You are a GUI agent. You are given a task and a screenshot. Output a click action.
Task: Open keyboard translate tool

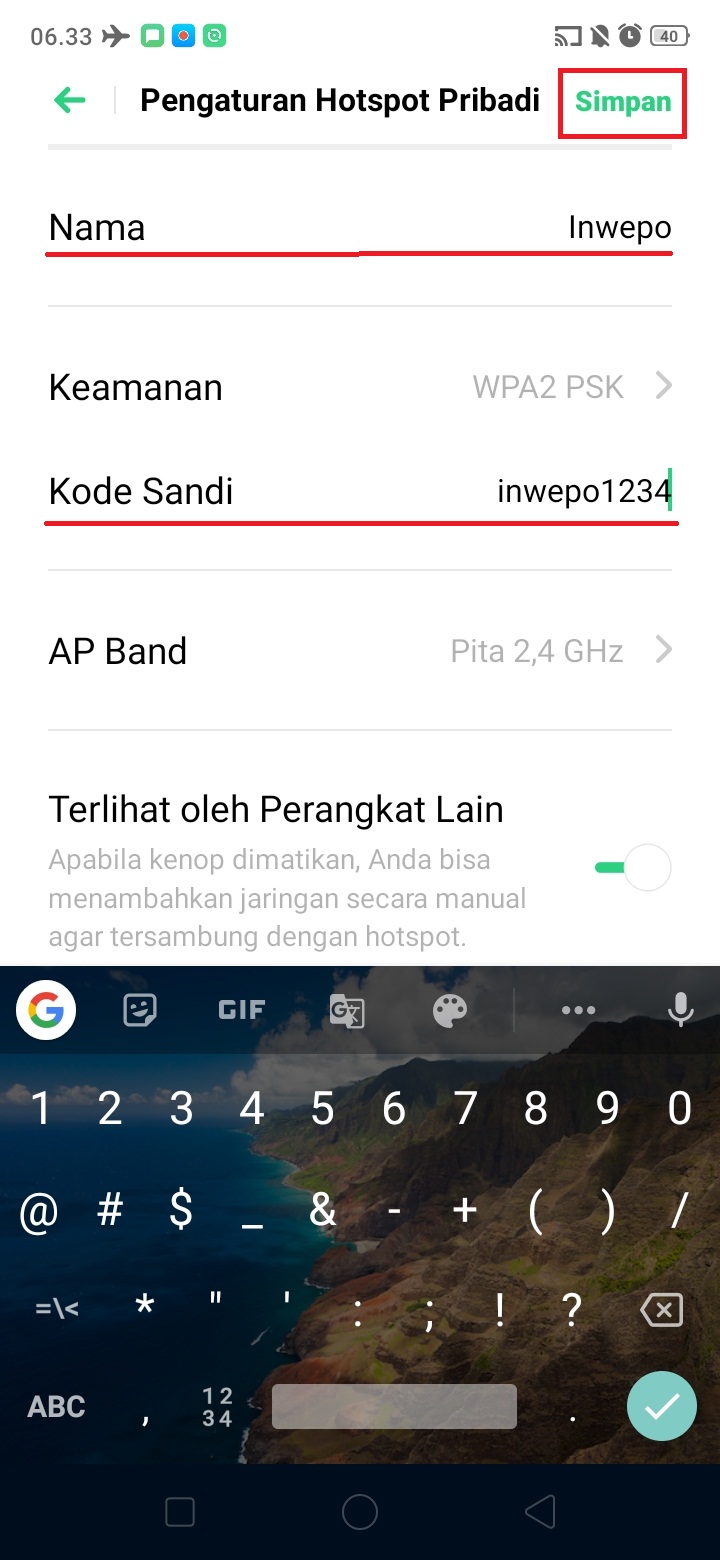tap(347, 1012)
